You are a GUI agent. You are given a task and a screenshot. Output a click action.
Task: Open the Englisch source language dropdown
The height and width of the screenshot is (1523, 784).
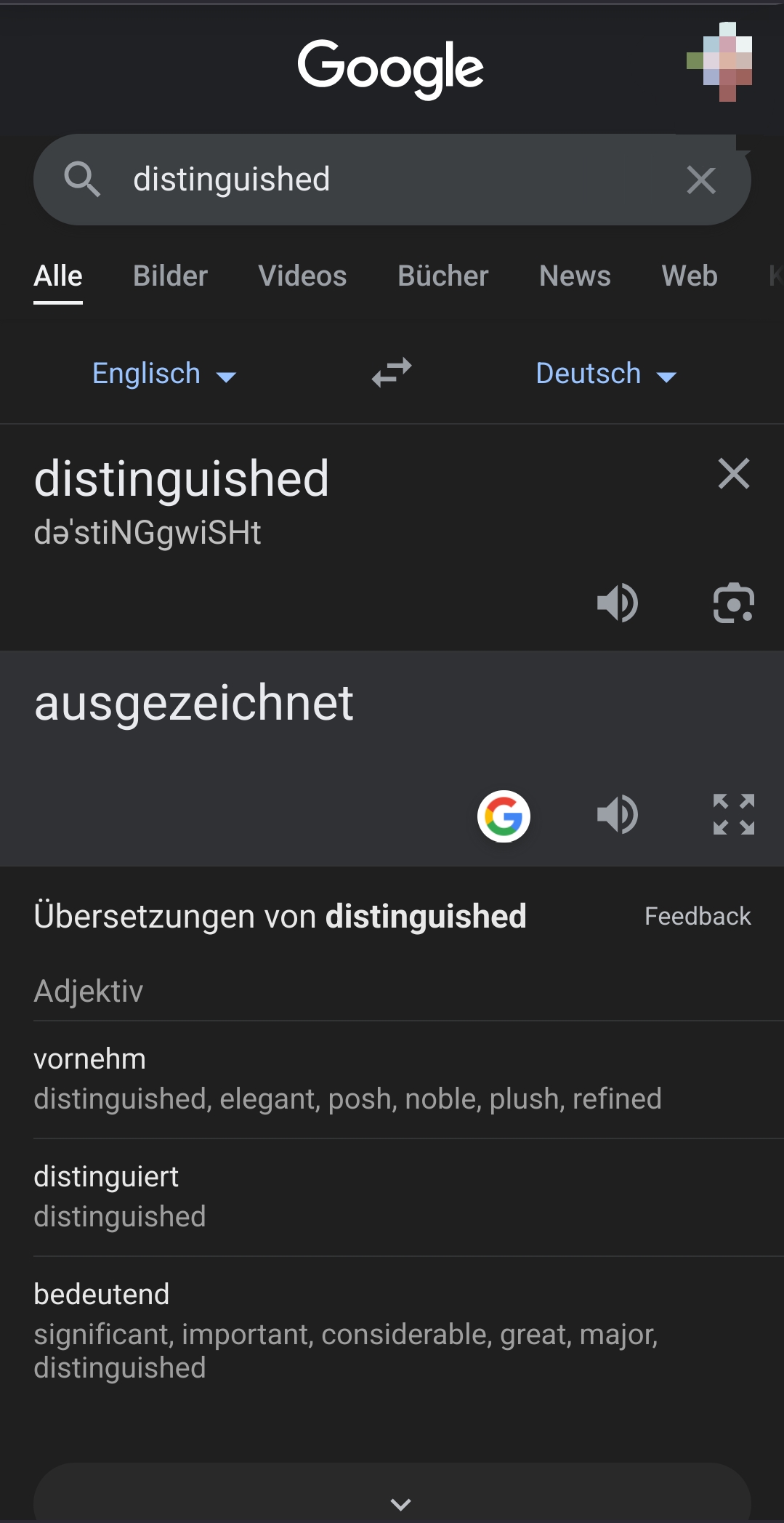164,374
